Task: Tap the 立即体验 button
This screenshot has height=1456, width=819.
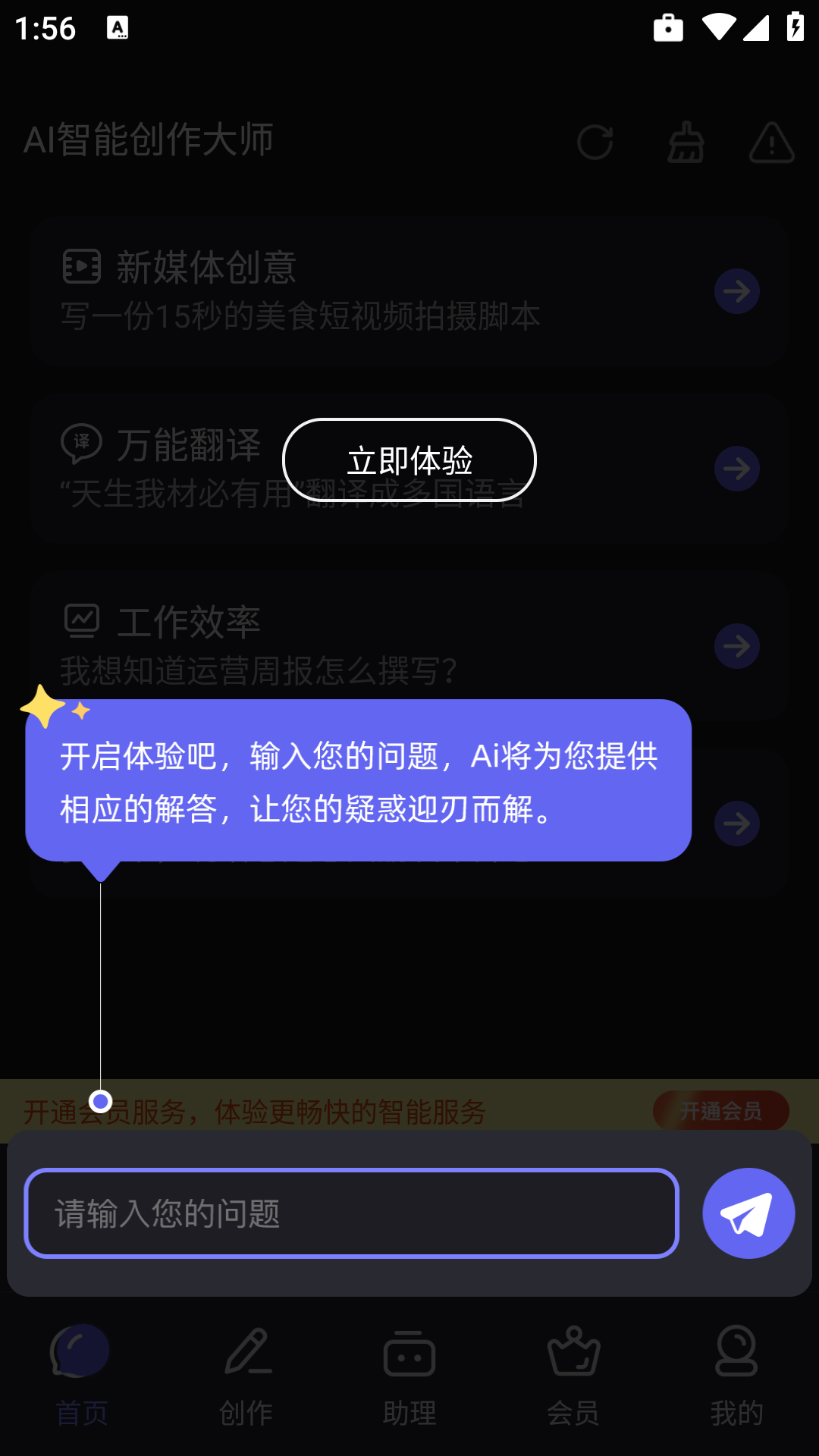Action: tap(409, 460)
